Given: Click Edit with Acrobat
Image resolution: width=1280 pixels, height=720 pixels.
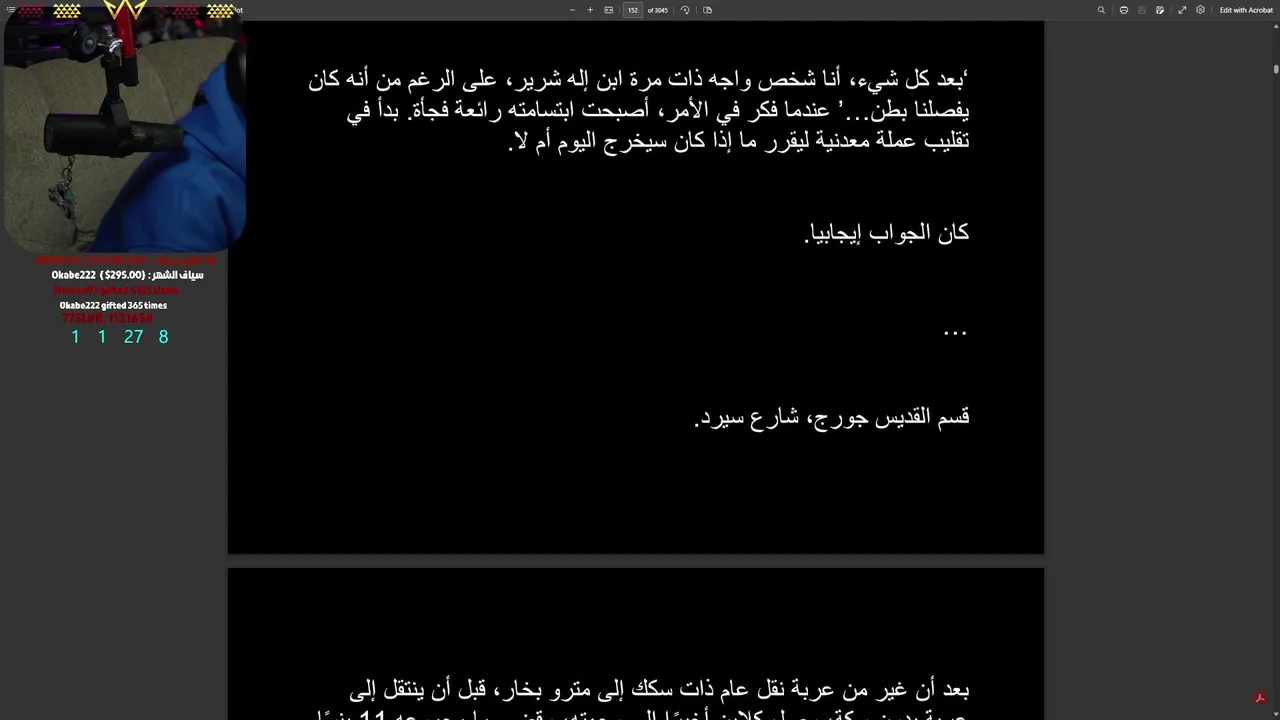Looking at the screenshot, I should coord(1246,10).
